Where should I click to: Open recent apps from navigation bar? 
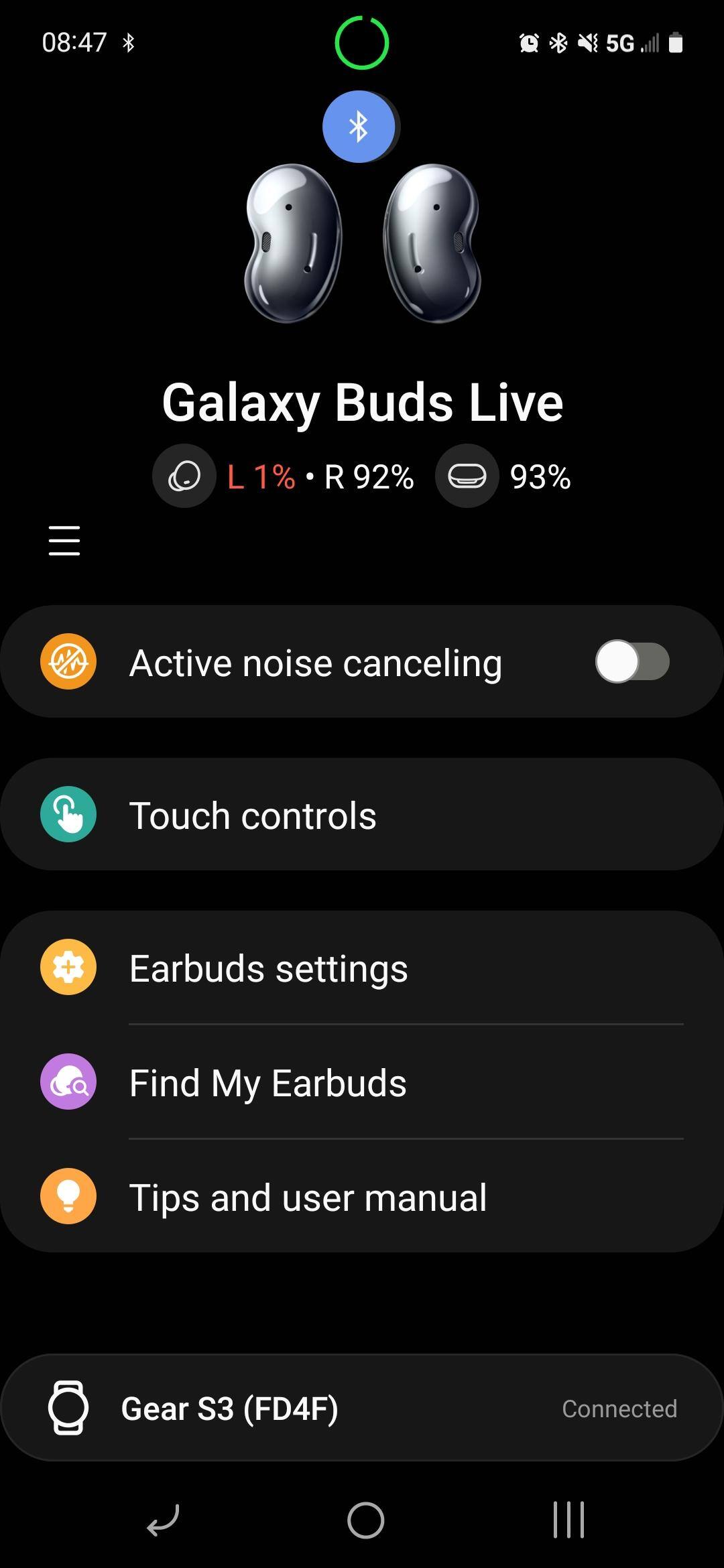[568, 1520]
